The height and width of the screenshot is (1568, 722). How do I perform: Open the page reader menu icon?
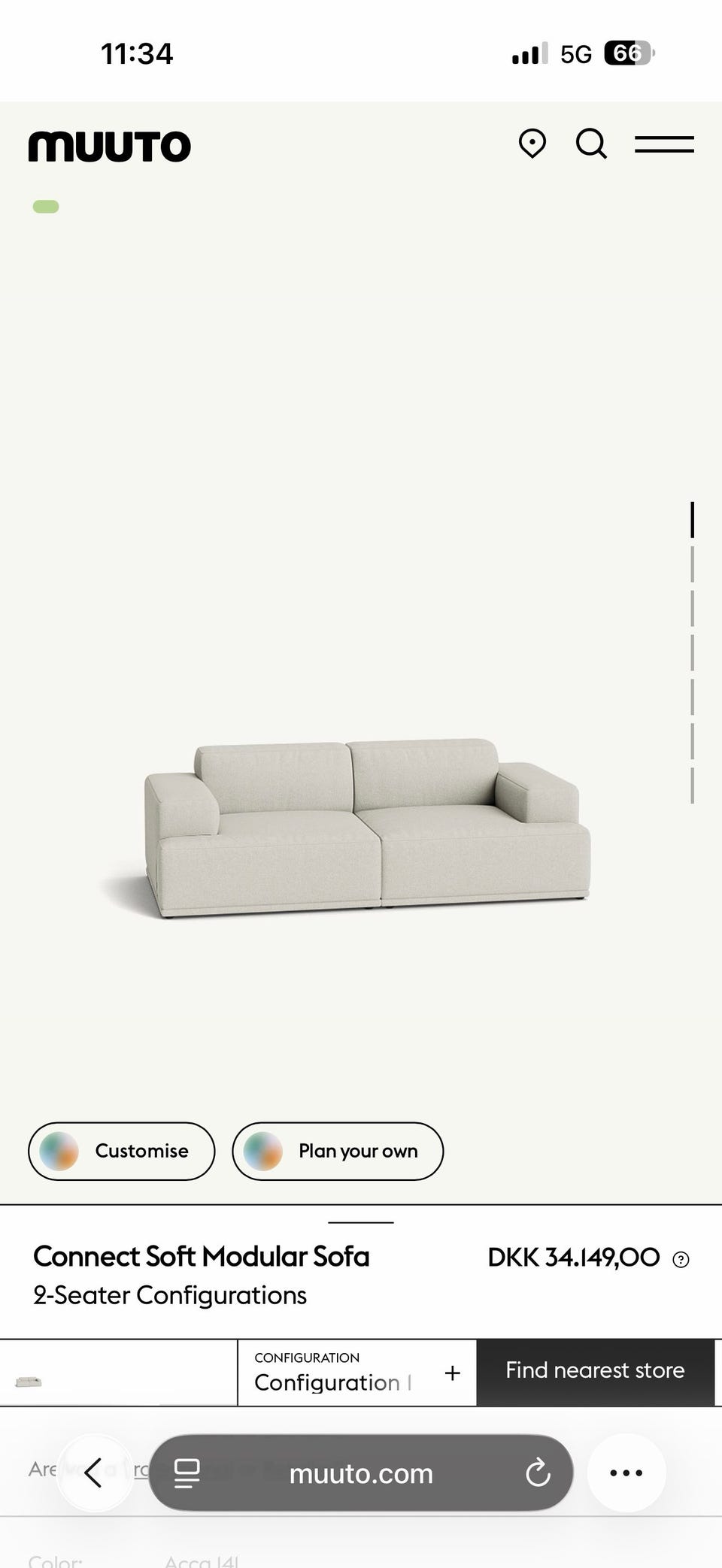click(187, 1473)
